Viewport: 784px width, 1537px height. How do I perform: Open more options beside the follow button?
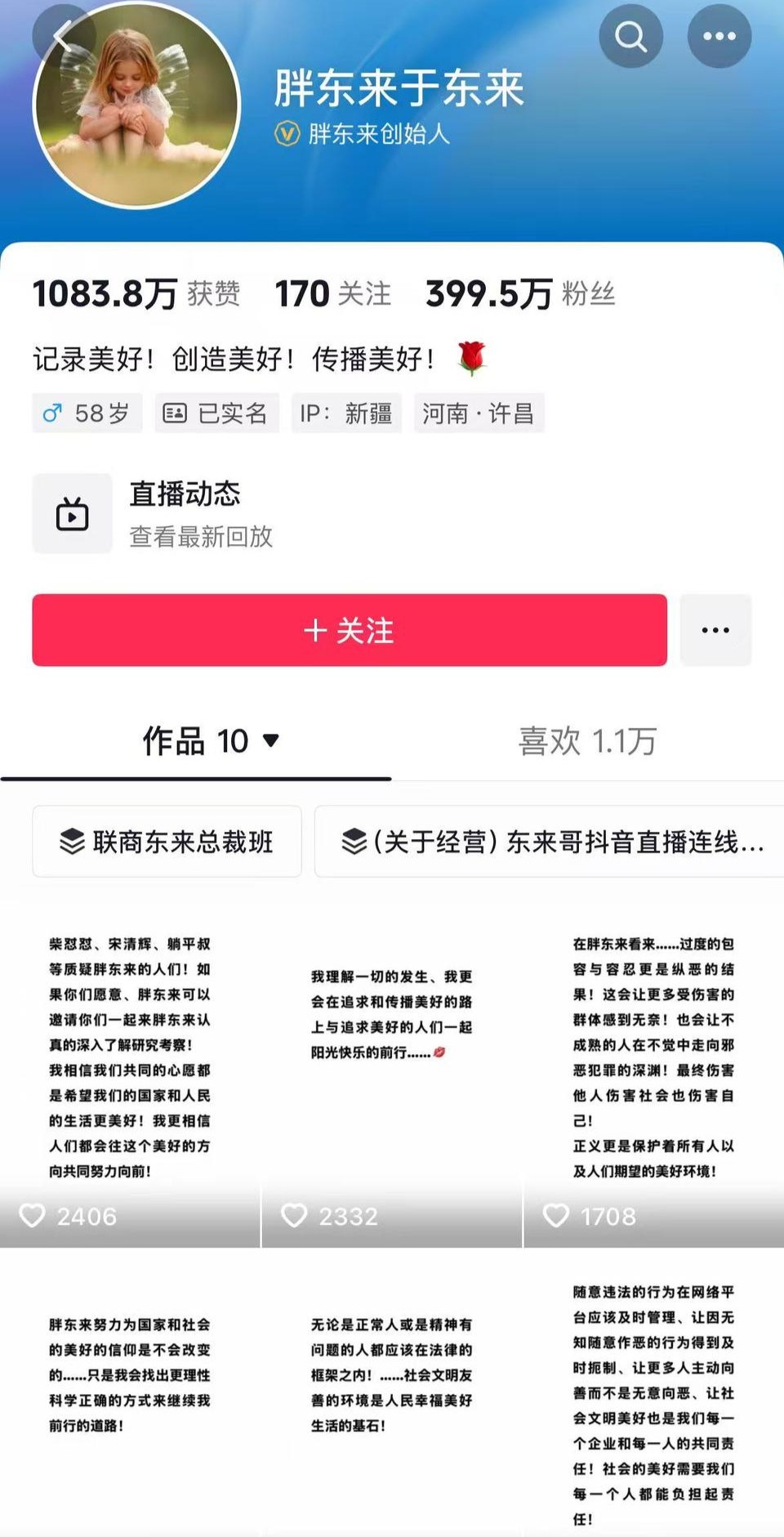click(x=715, y=630)
